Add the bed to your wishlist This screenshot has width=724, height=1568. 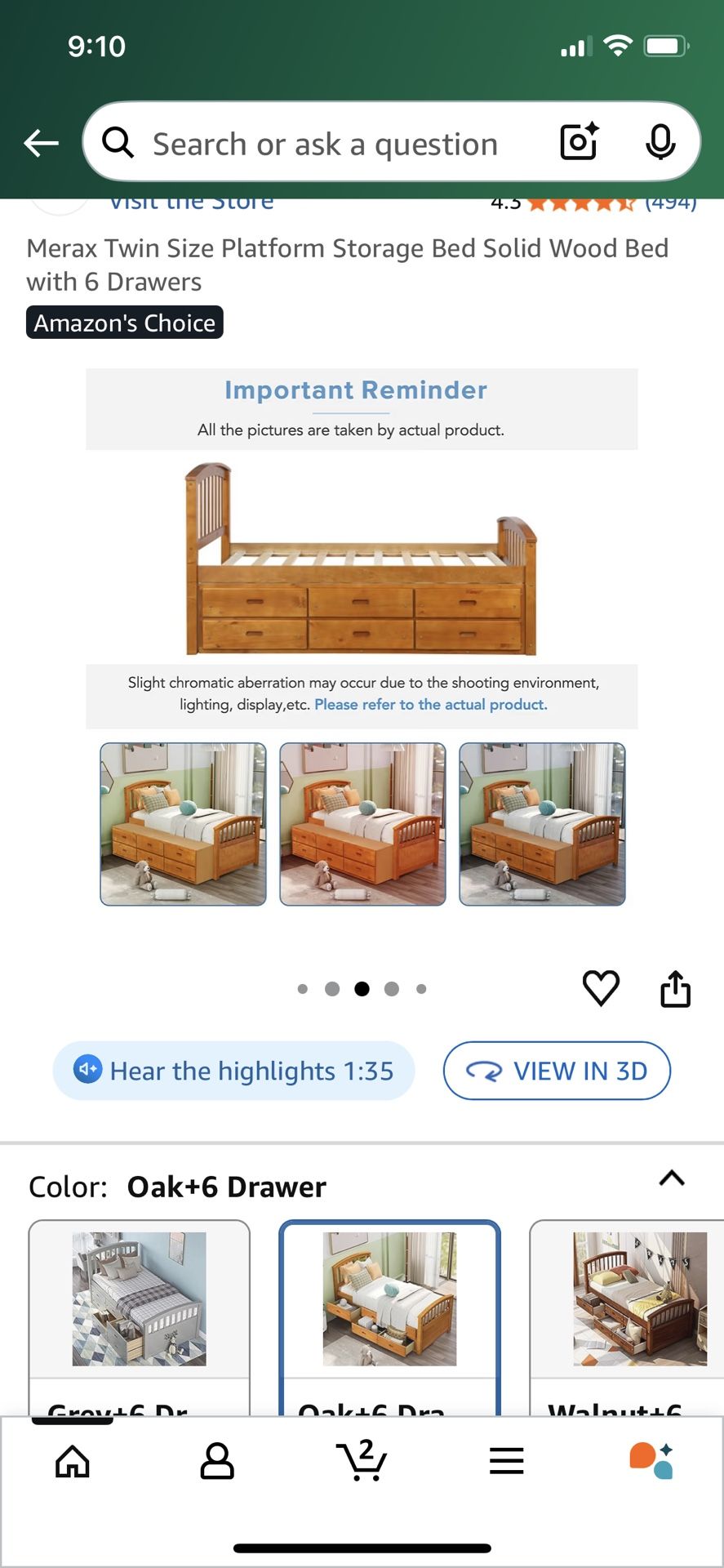pyautogui.click(x=601, y=988)
